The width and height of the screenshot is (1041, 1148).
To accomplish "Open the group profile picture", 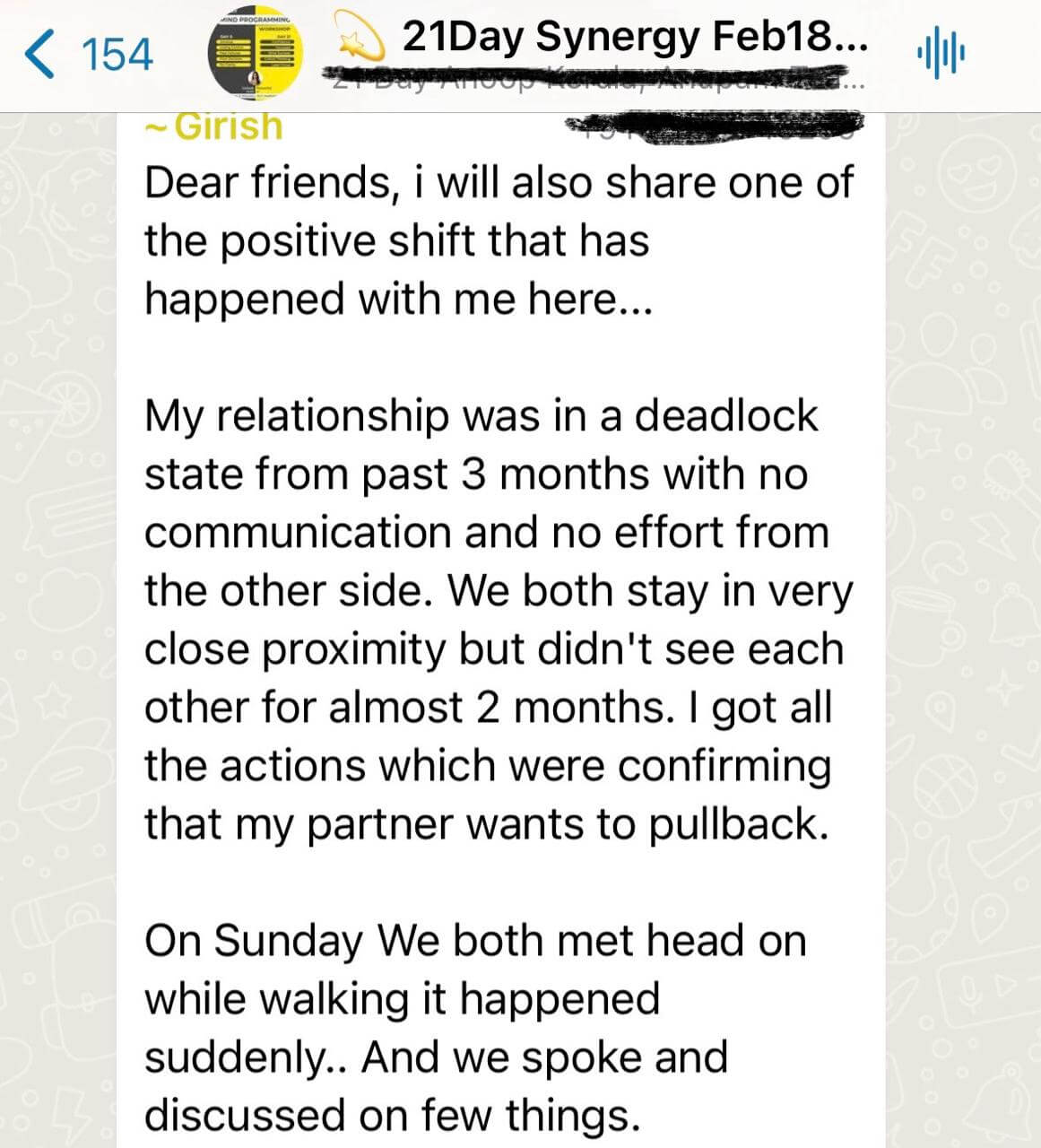I will point(255,54).
